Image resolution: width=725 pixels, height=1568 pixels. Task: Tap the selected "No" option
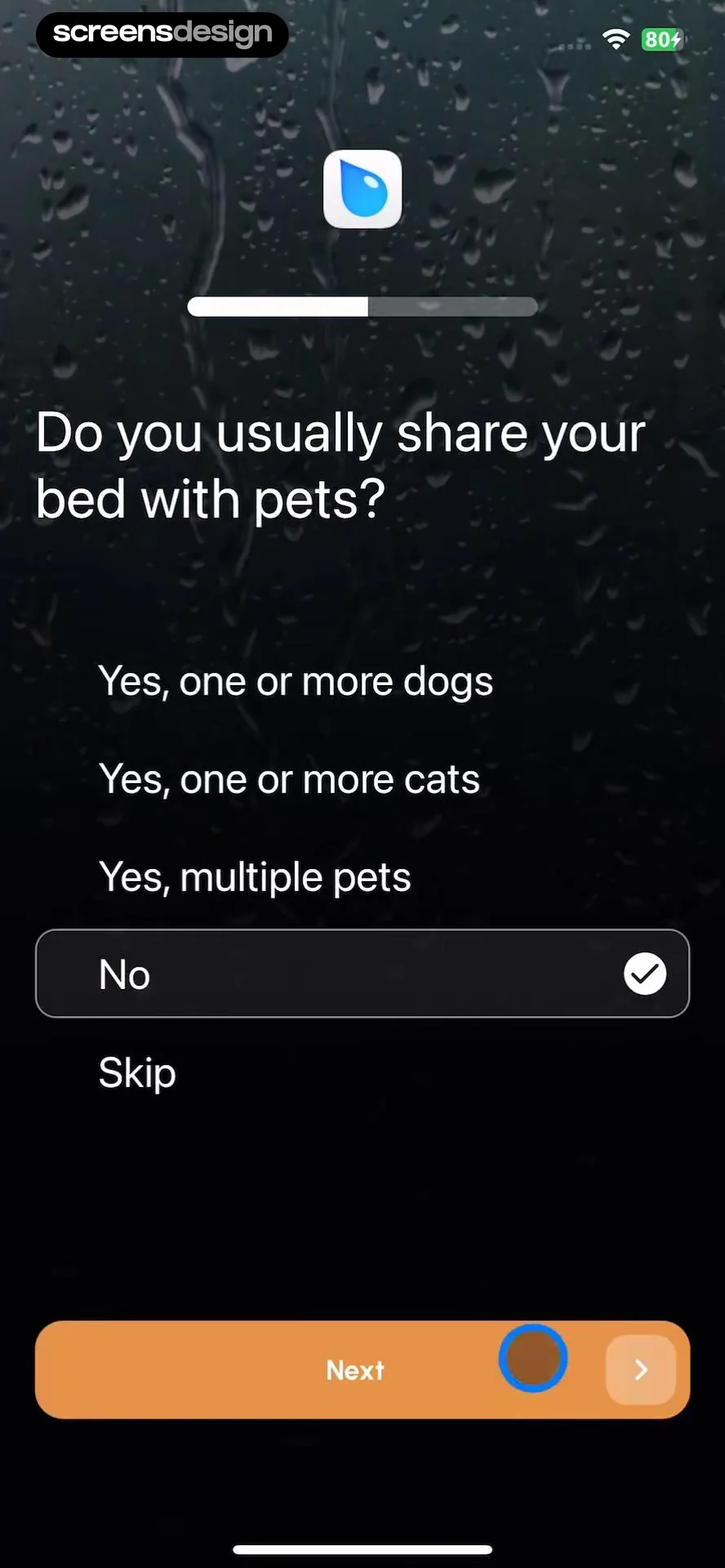362,973
